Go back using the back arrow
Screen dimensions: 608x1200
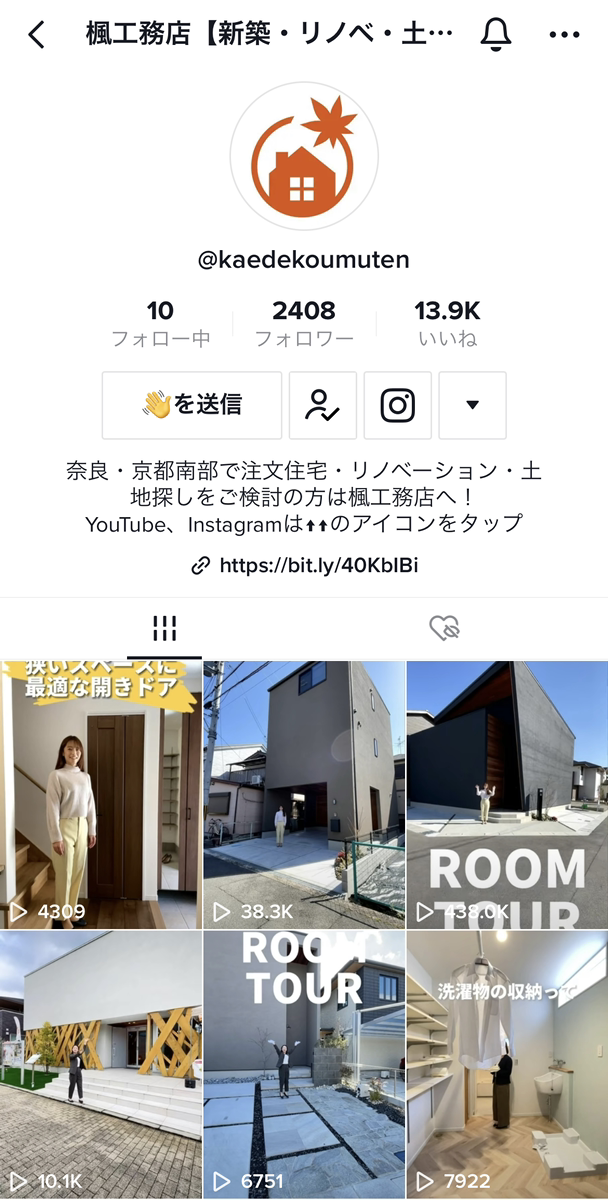click(x=37, y=35)
